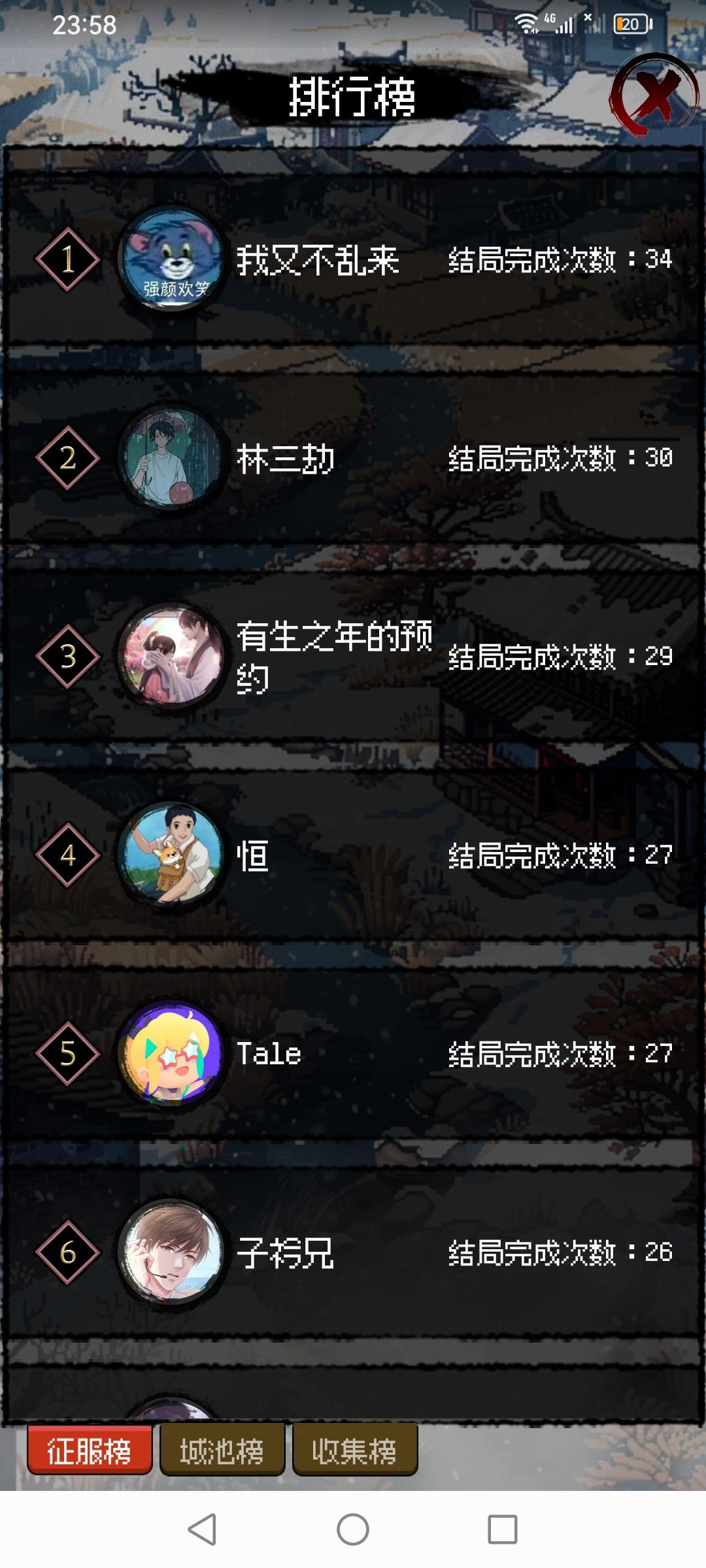Open the entry for 林三劫

[284, 457]
